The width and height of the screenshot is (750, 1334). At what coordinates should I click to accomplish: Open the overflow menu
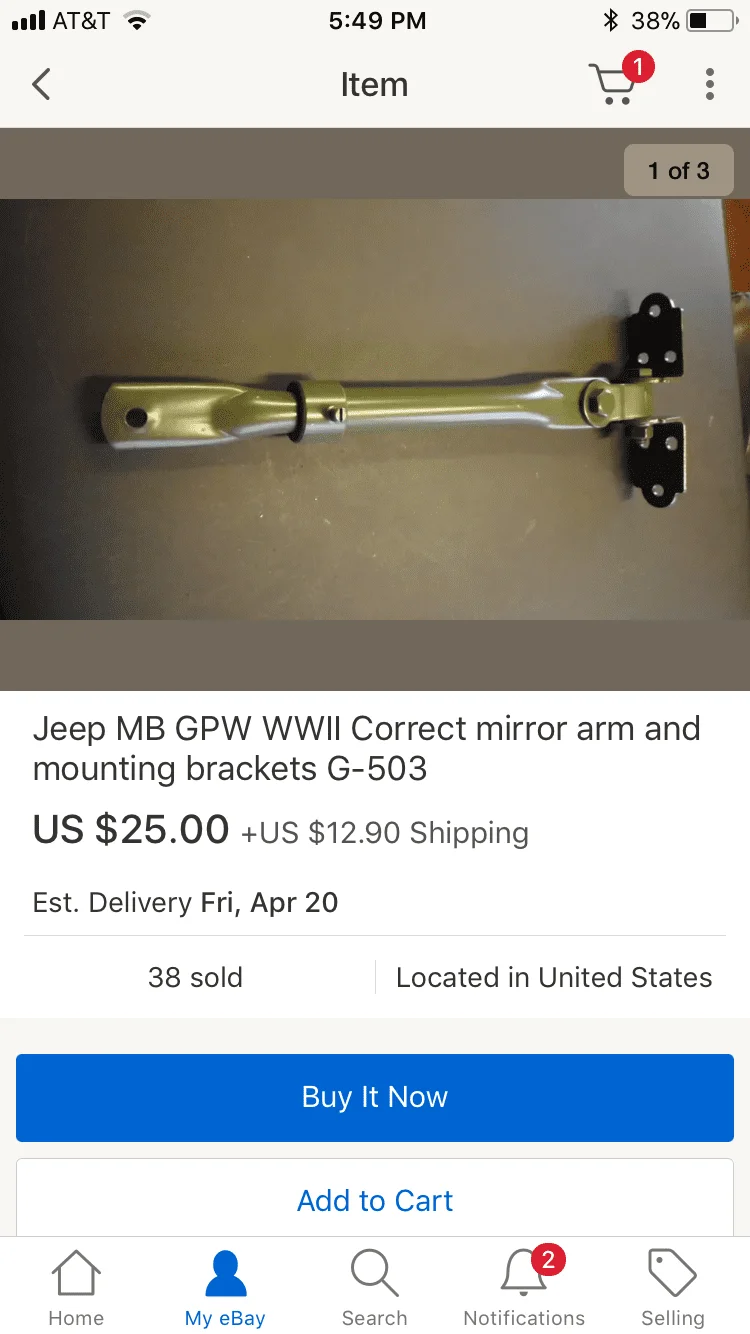709,85
